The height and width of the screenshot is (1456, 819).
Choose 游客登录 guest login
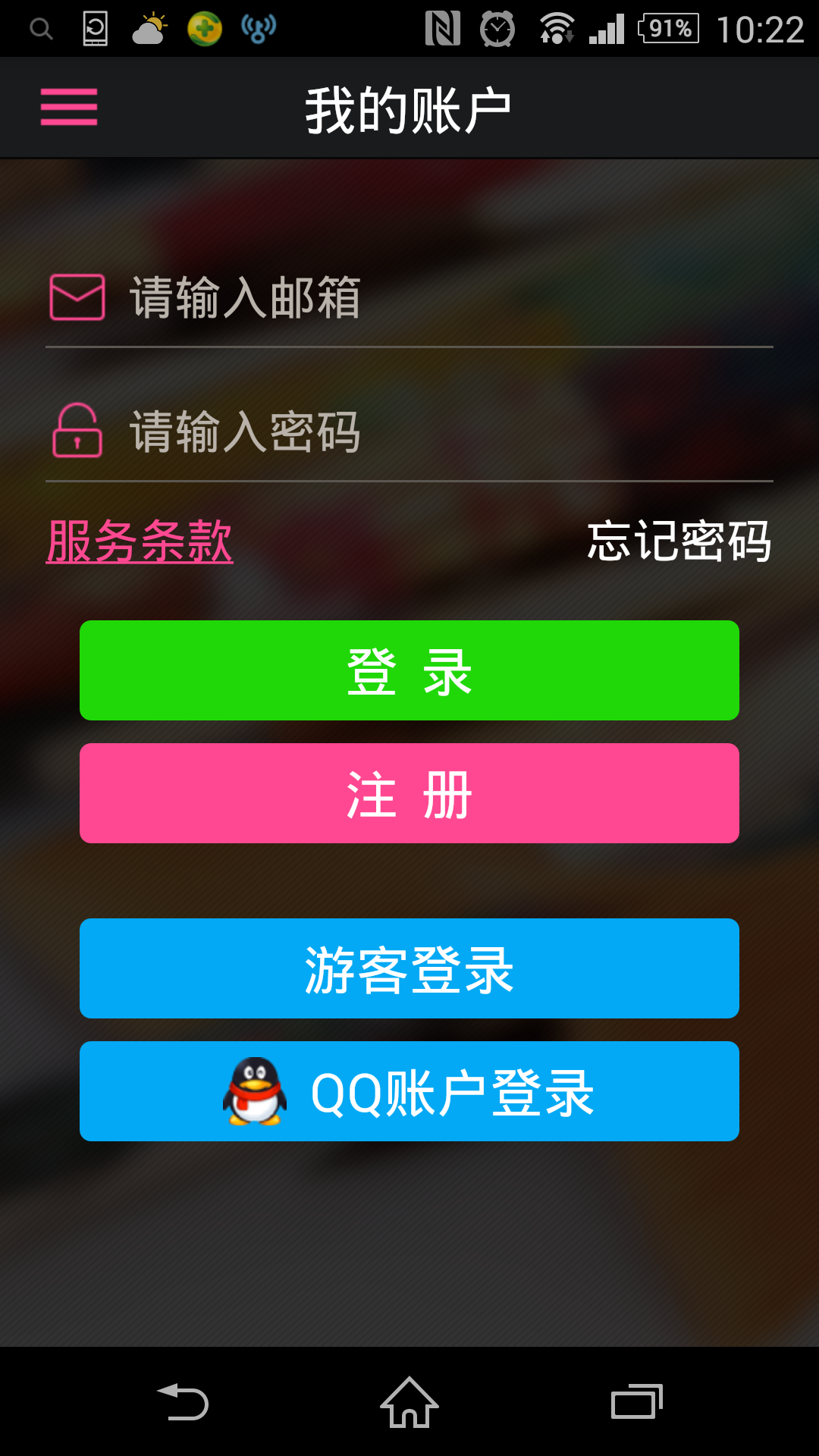click(409, 968)
